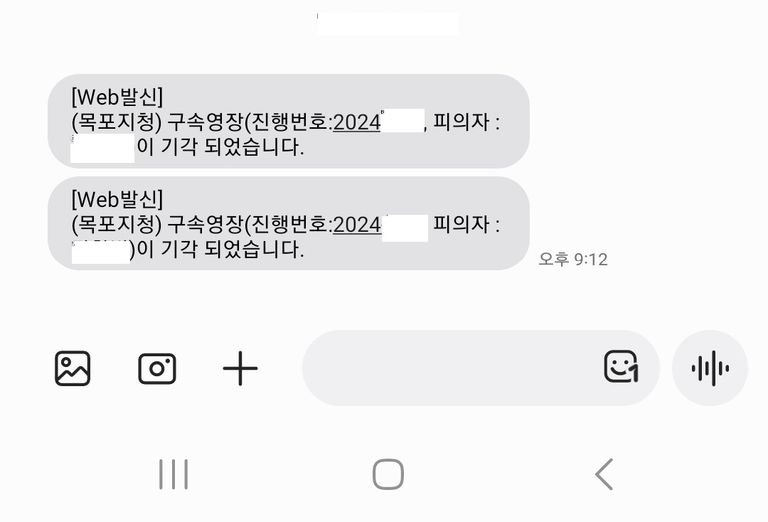This screenshot has height=522, width=768.
Task: Go to the home screen
Action: point(388,474)
